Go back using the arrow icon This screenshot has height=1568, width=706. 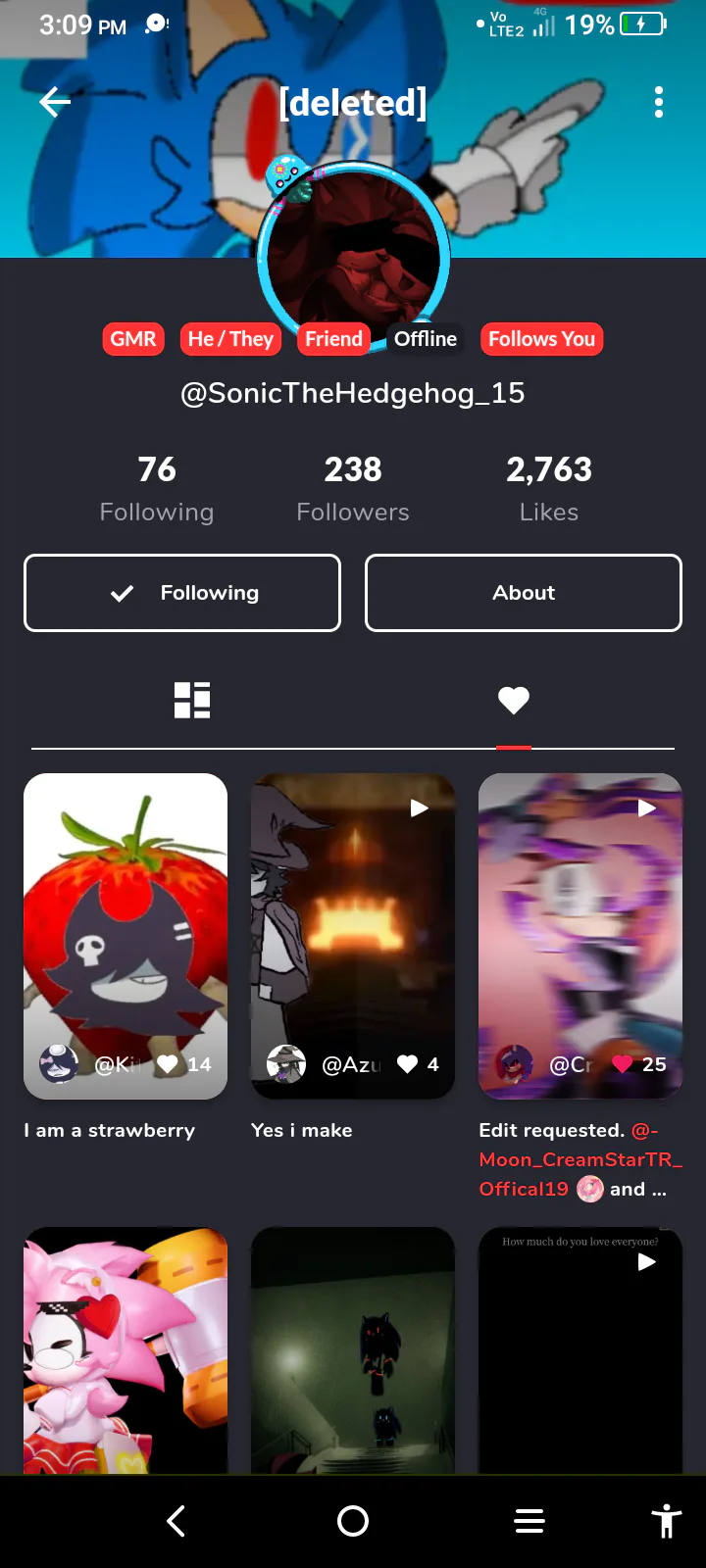(55, 102)
